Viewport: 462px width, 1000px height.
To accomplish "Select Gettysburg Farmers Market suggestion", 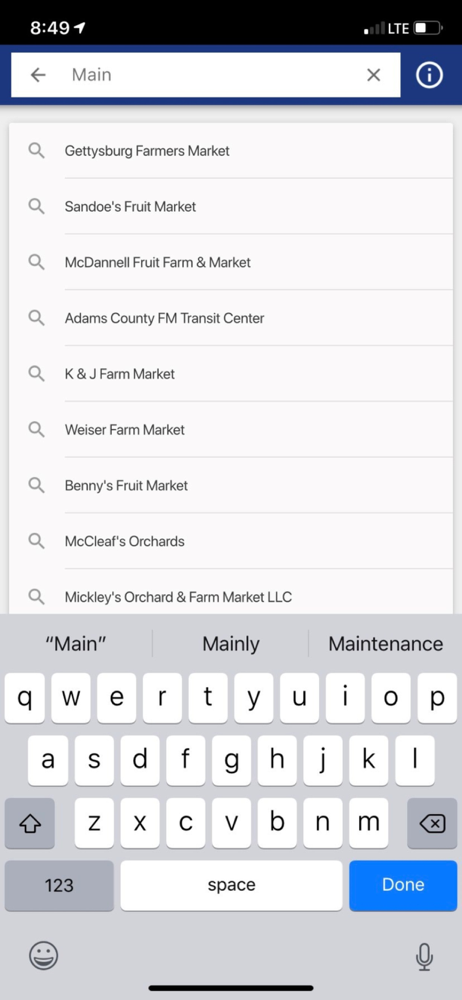I will 231,151.
